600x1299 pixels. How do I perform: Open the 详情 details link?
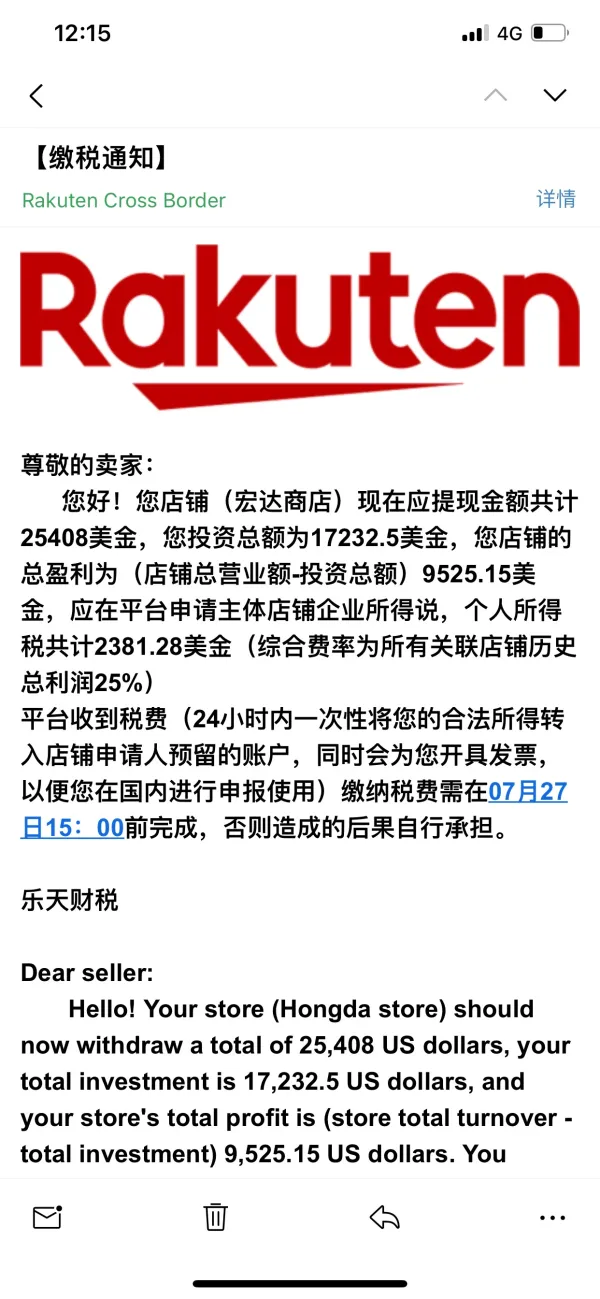(556, 198)
